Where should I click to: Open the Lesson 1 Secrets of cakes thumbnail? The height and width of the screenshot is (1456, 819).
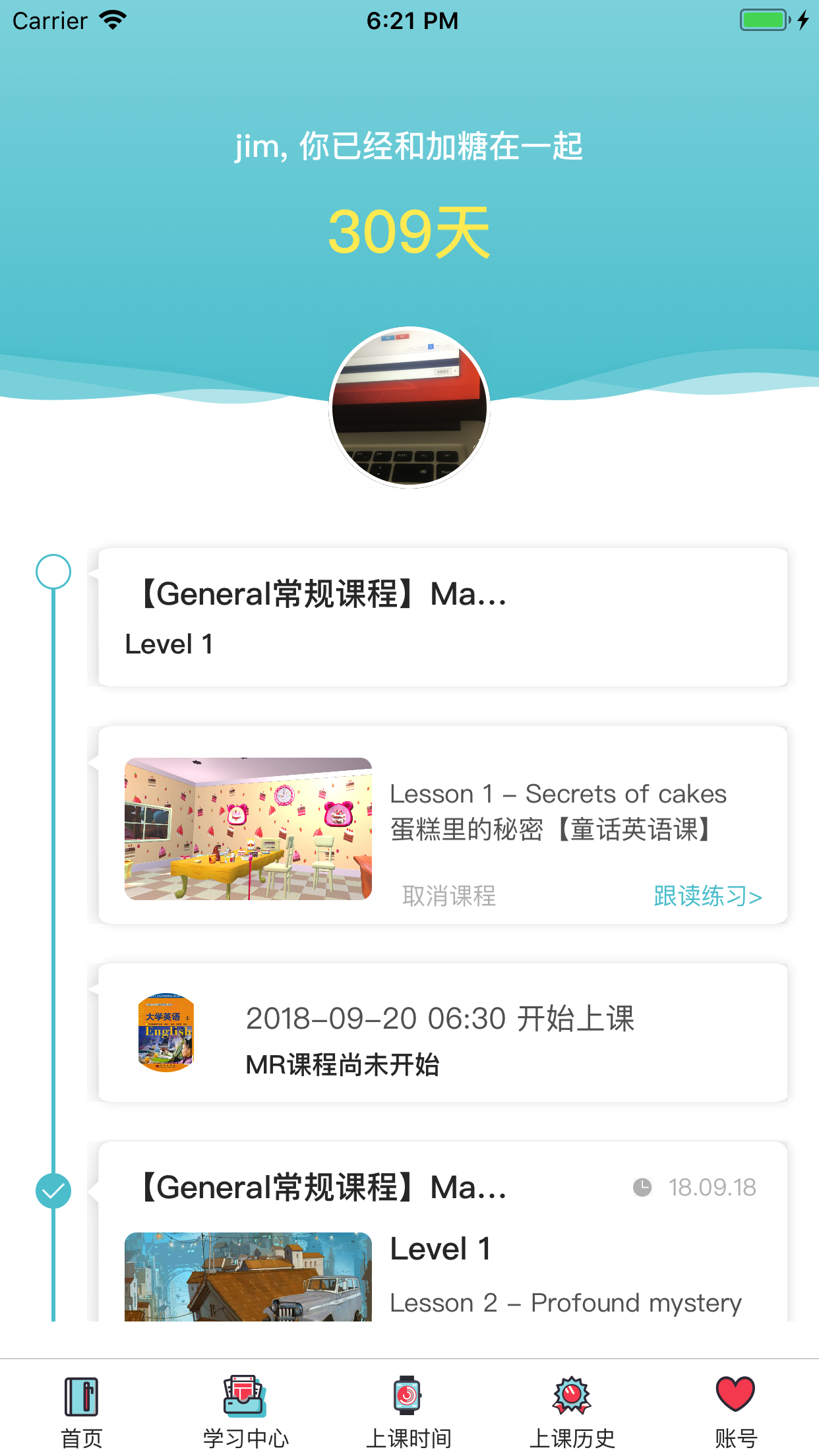pyautogui.click(x=248, y=829)
